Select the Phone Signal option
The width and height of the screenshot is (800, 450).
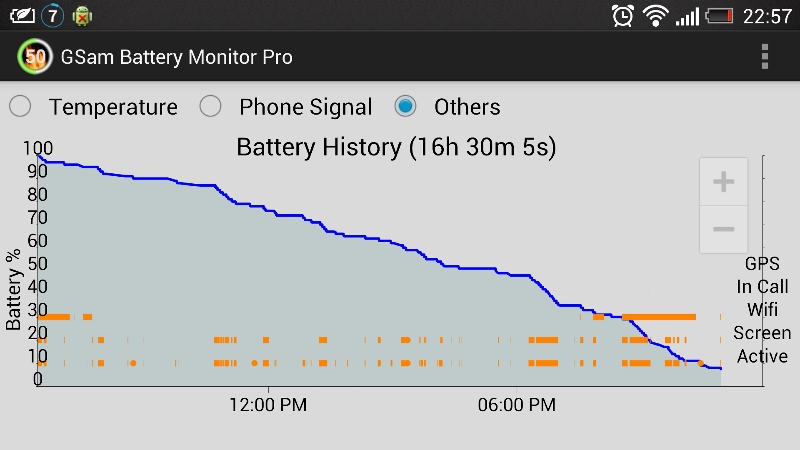coord(210,107)
